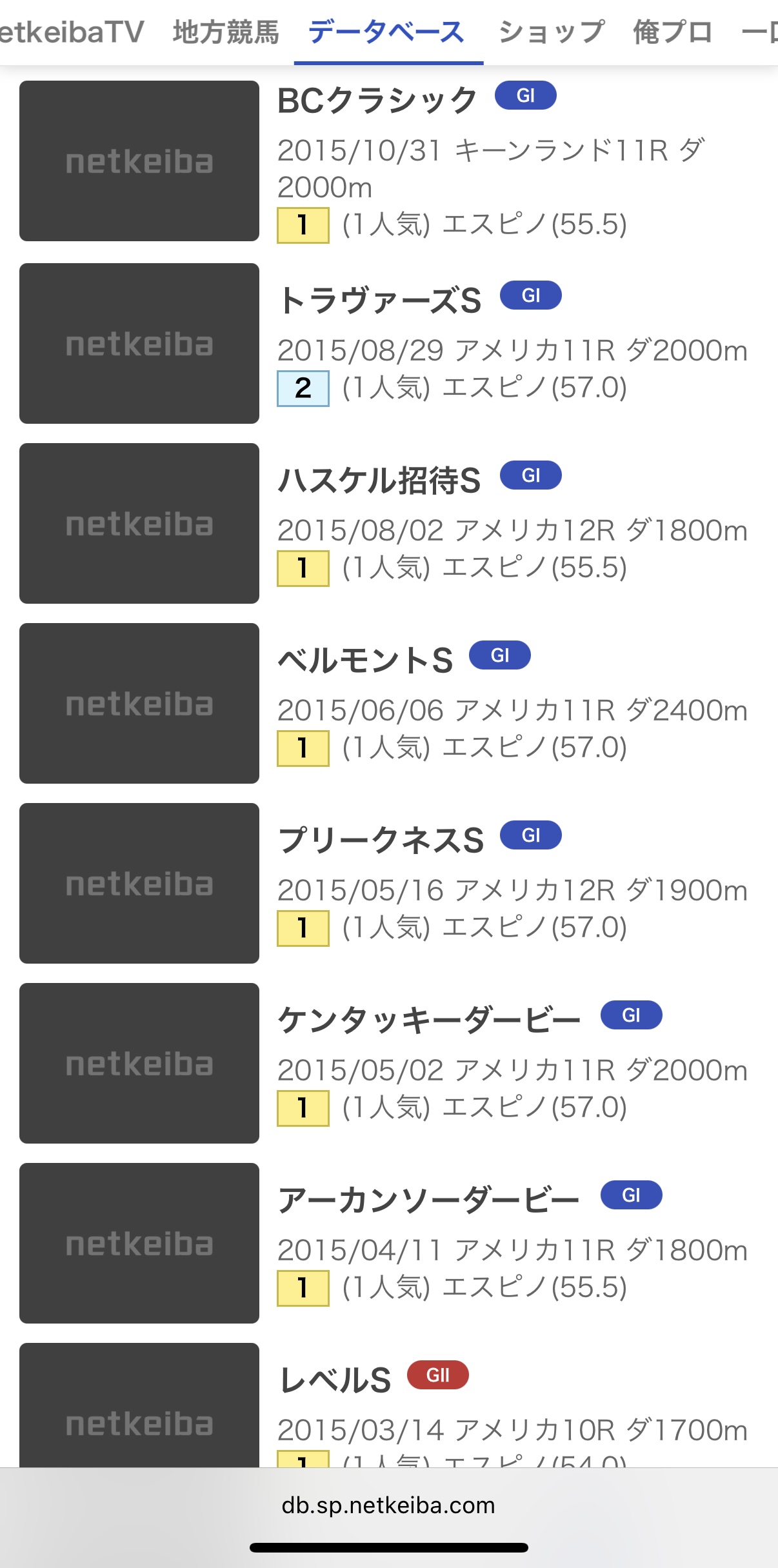This screenshot has width=778, height=1568.
Task: Go to the ショップ tab
Action: pos(552,32)
